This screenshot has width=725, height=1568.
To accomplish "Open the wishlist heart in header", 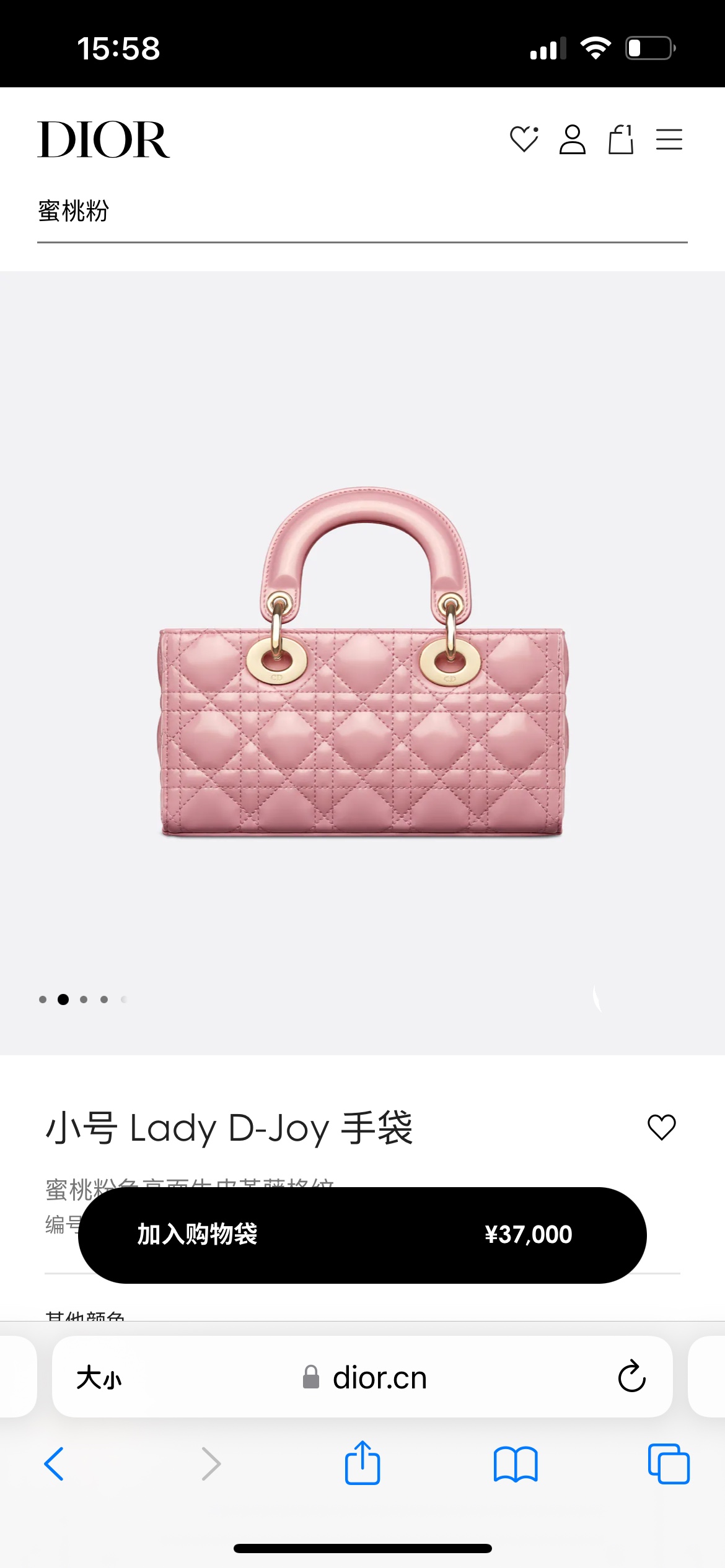I will pos(524,139).
